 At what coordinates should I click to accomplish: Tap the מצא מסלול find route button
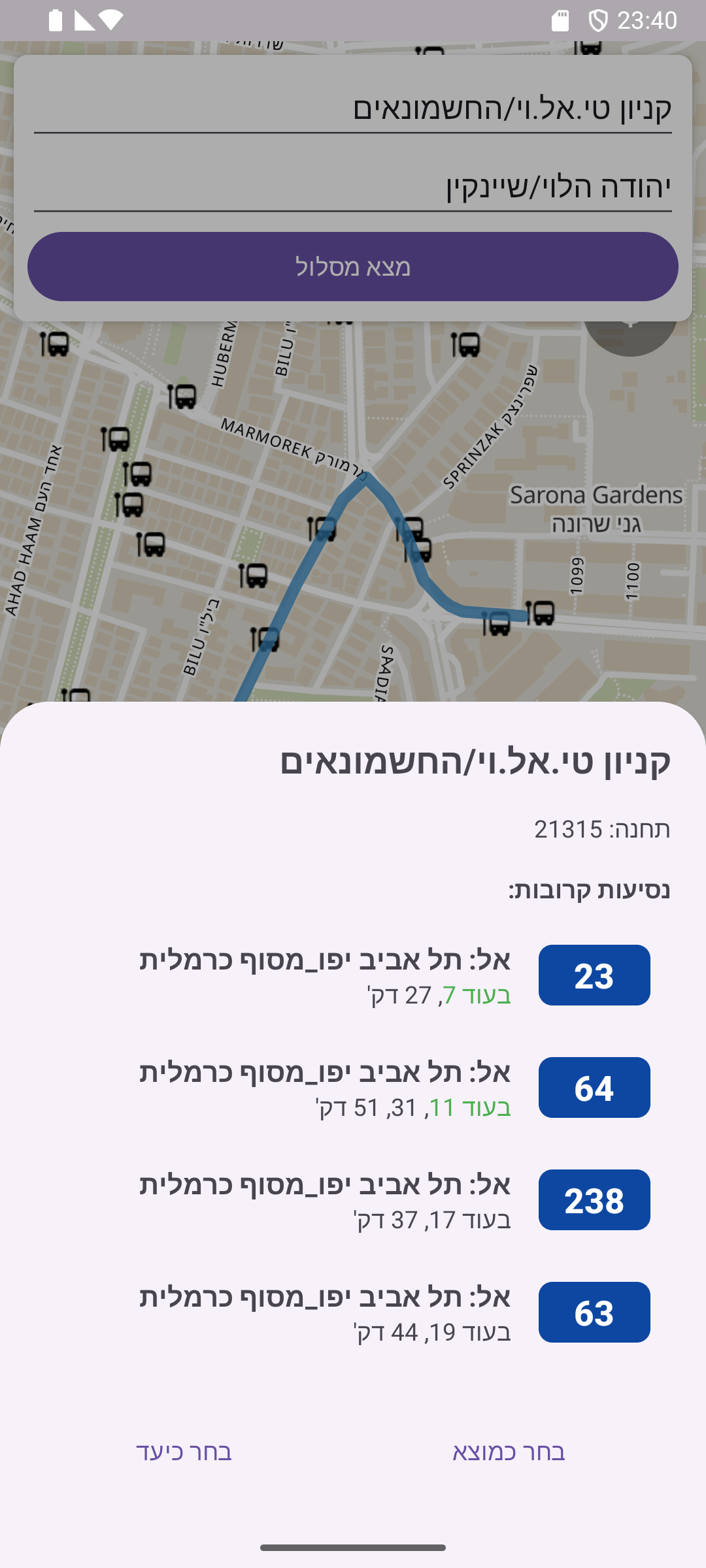click(x=353, y=267)
